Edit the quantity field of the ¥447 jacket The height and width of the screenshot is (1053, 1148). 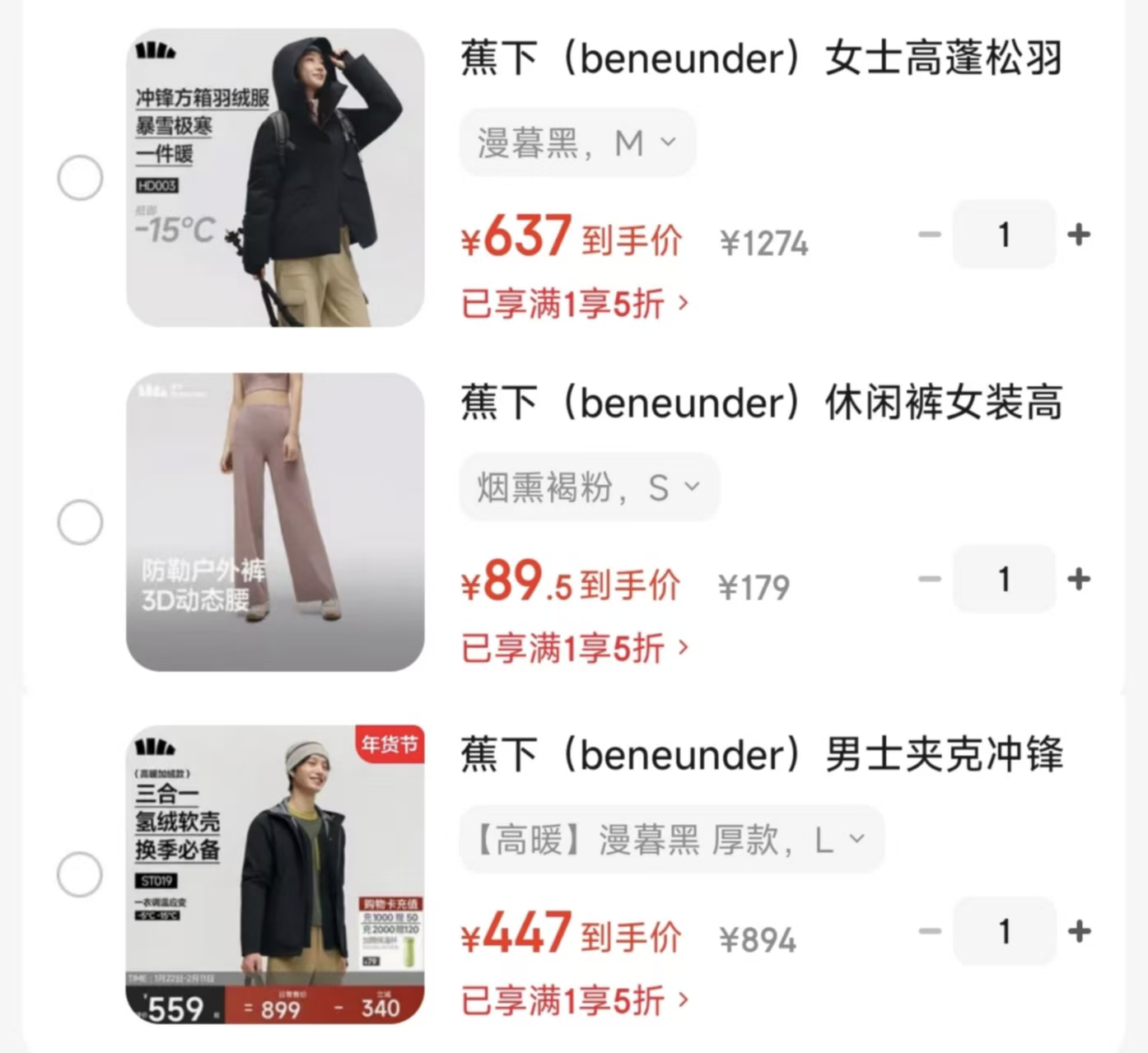pyautogui.click(x=1004, y=931)
